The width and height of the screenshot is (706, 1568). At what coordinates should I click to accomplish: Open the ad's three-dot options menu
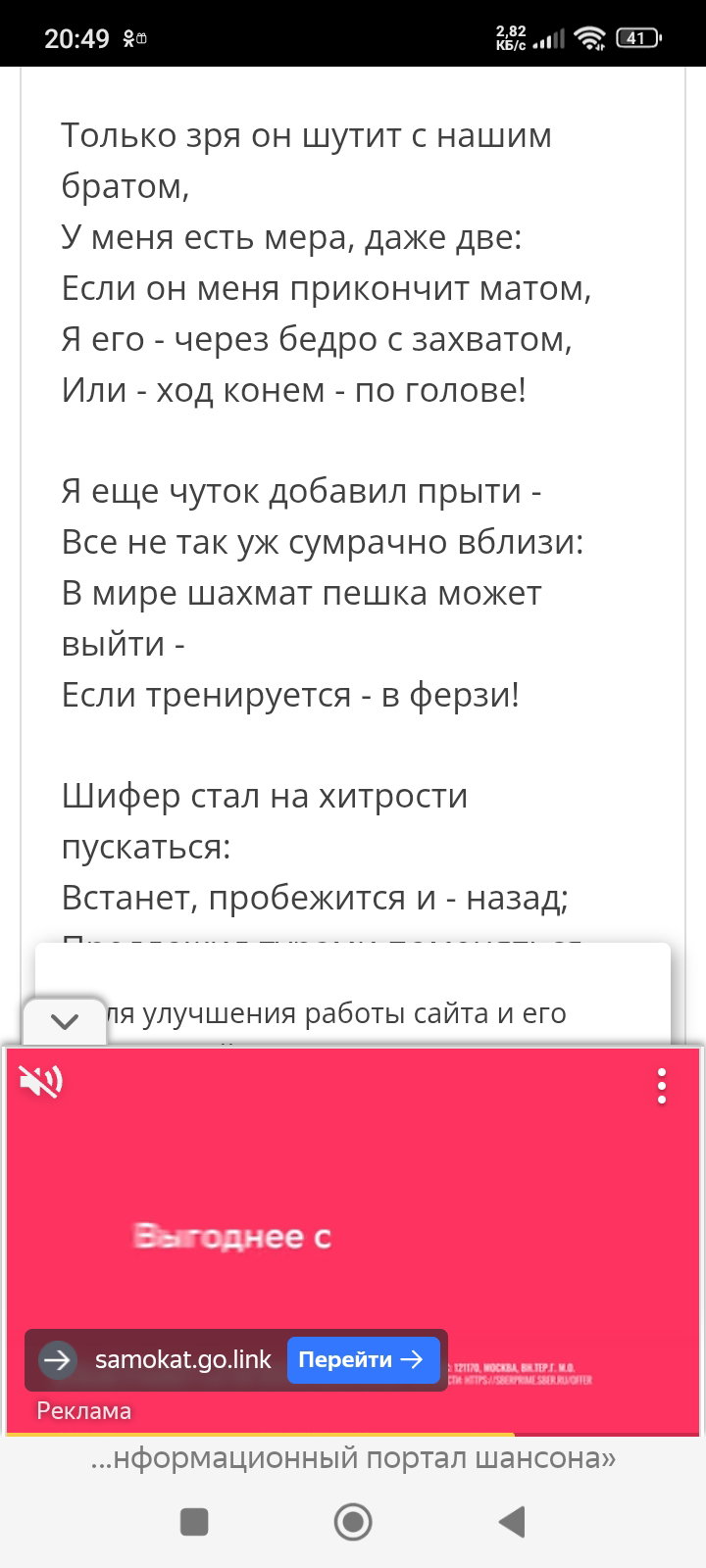(662, 1087)
